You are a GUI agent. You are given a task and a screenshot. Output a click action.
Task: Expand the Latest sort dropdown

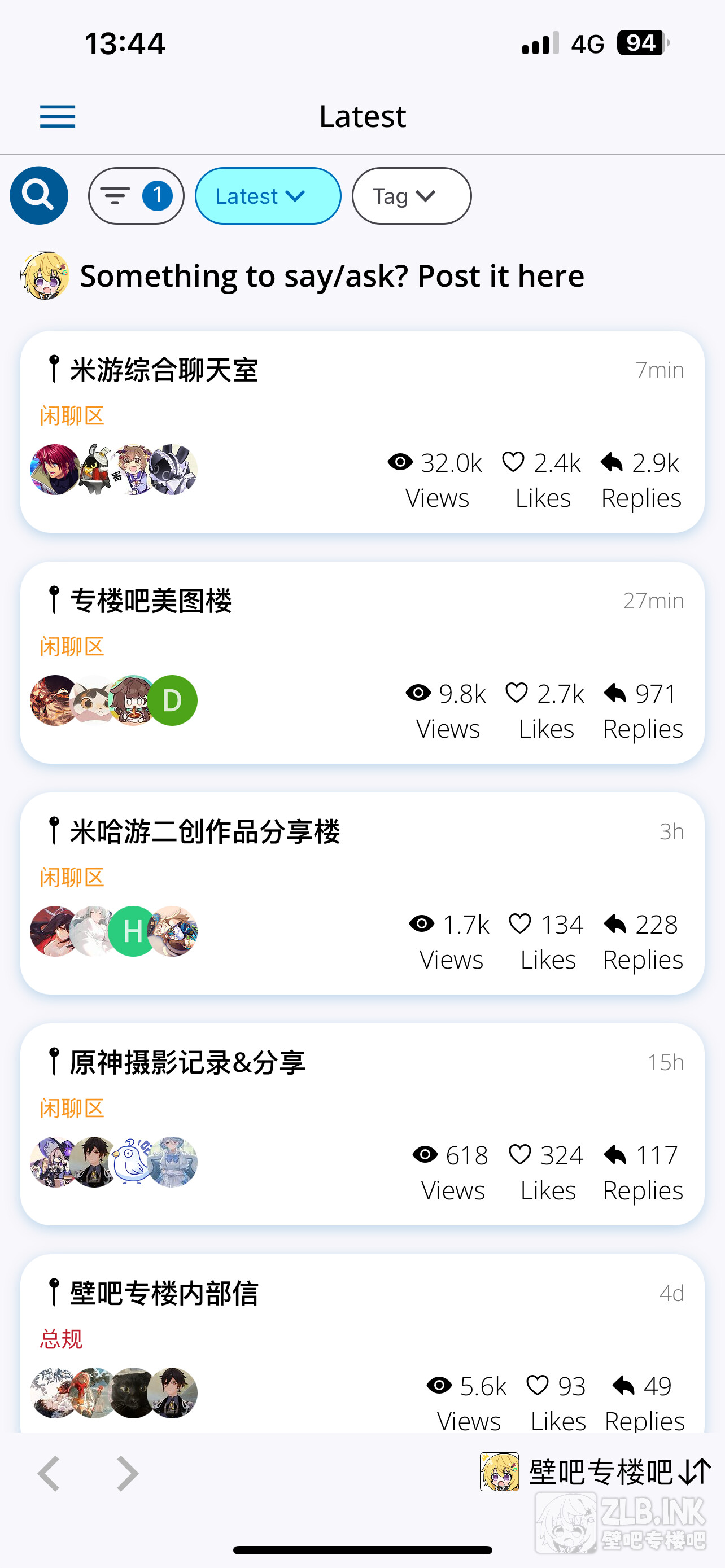point(268,196)
